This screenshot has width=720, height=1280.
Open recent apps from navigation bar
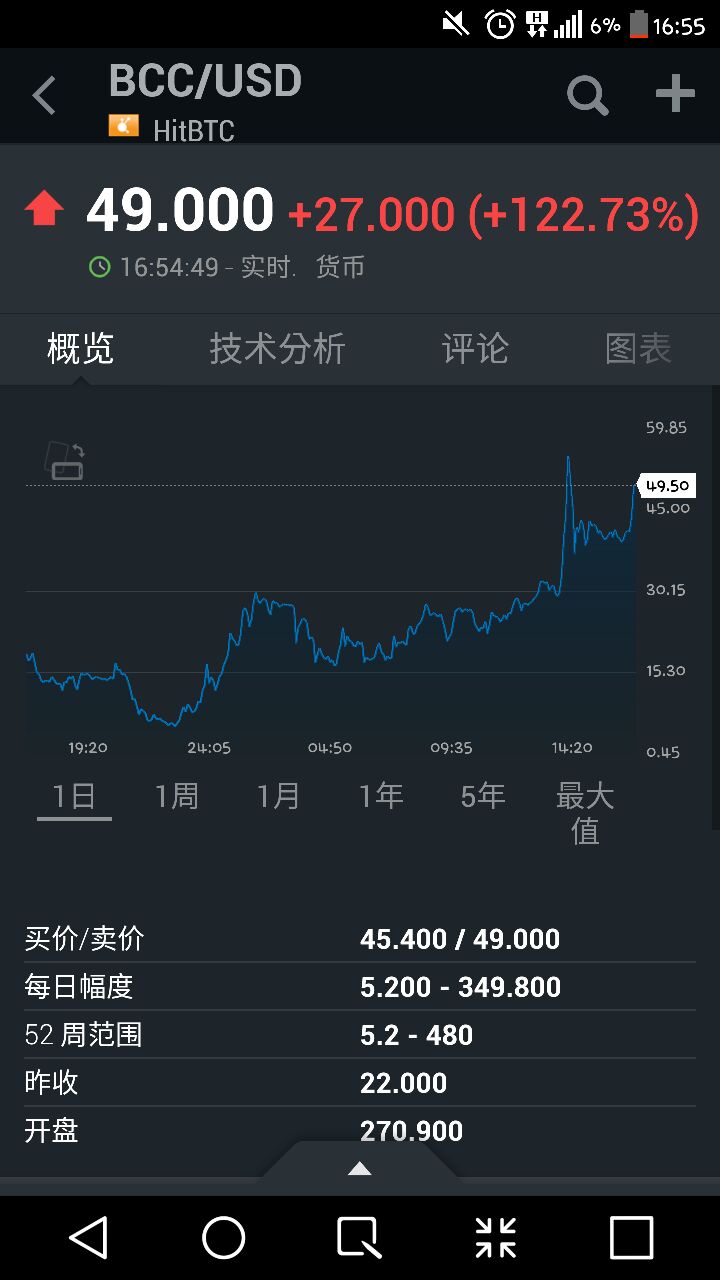tap(631, 1238)
